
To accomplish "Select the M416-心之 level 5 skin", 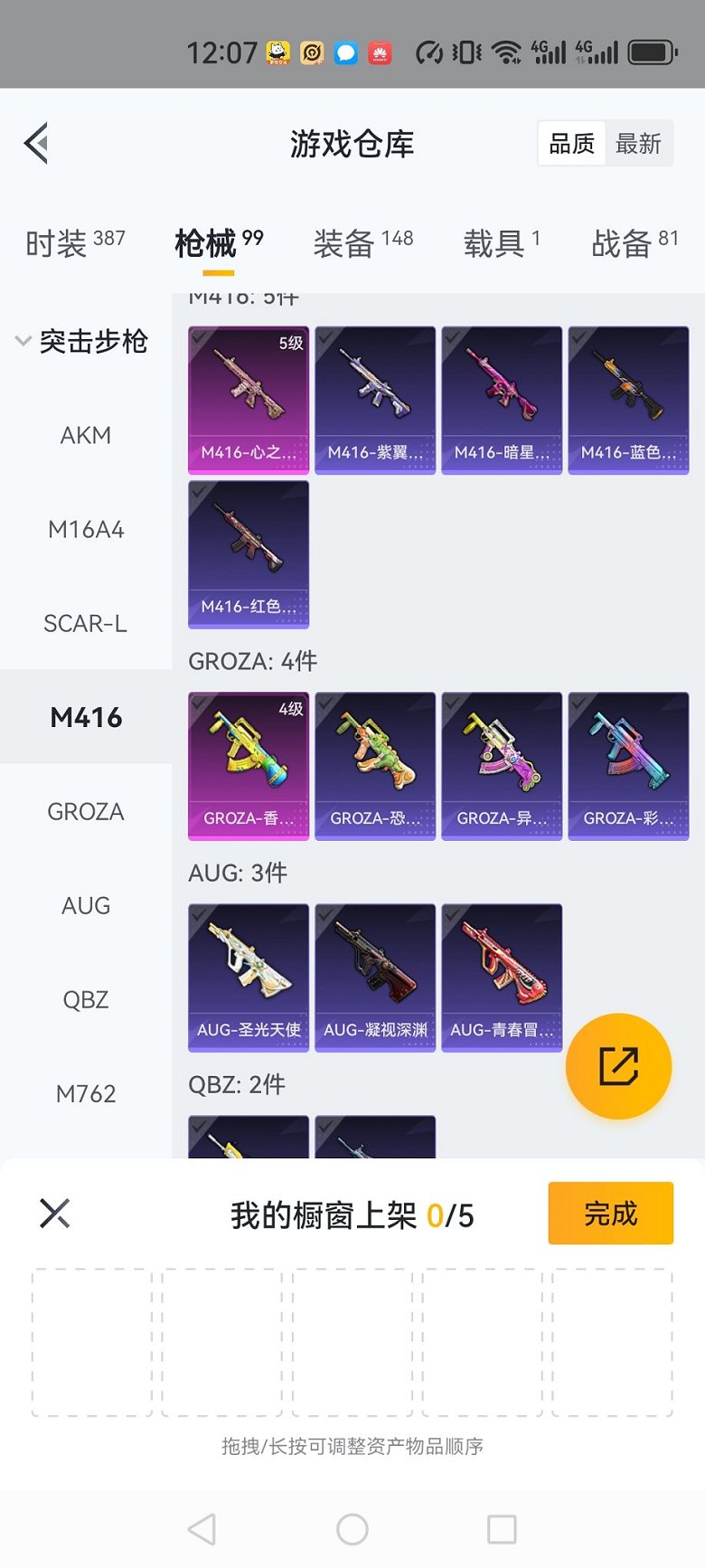I will pyautogui.click(x=249, y=400).
